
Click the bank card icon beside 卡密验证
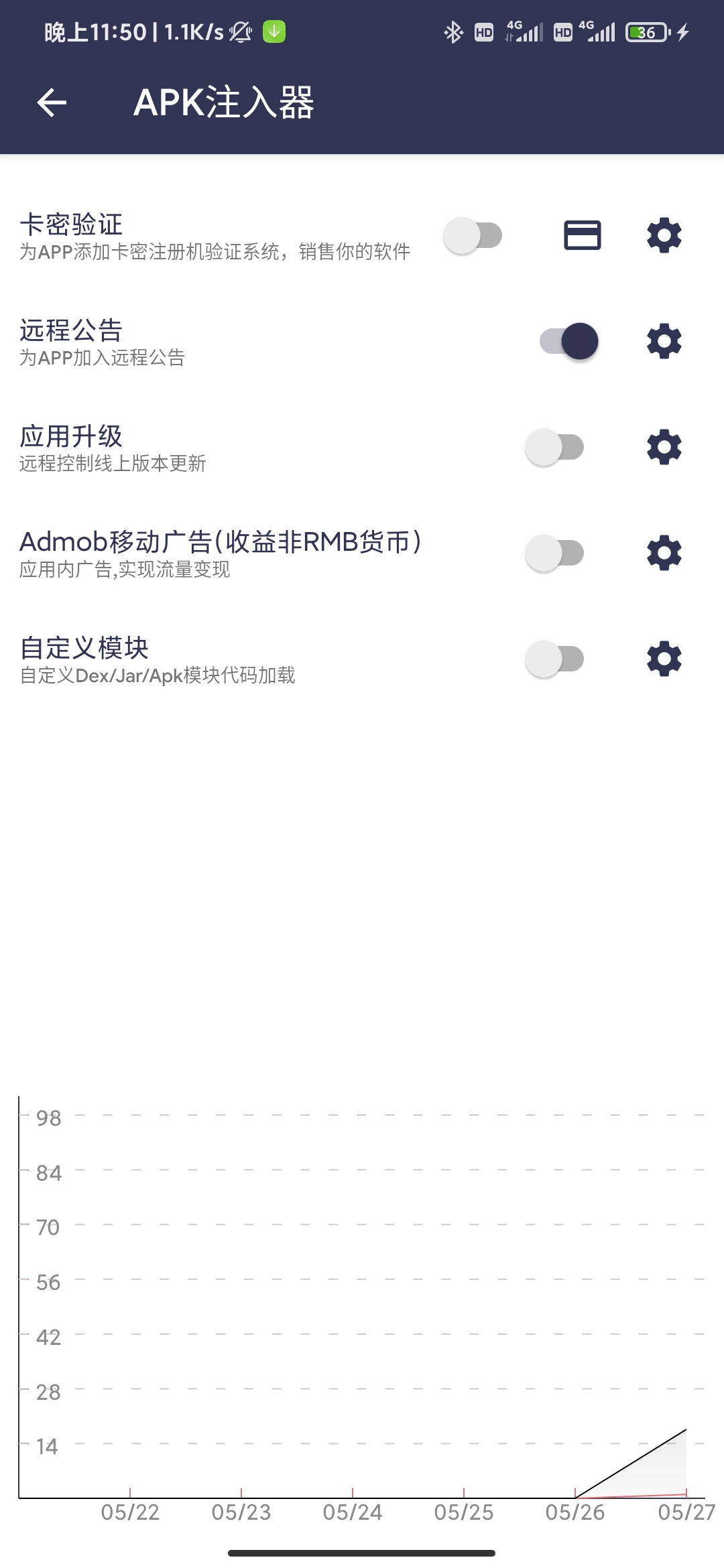pyautogui.click(x=582, y=236)
